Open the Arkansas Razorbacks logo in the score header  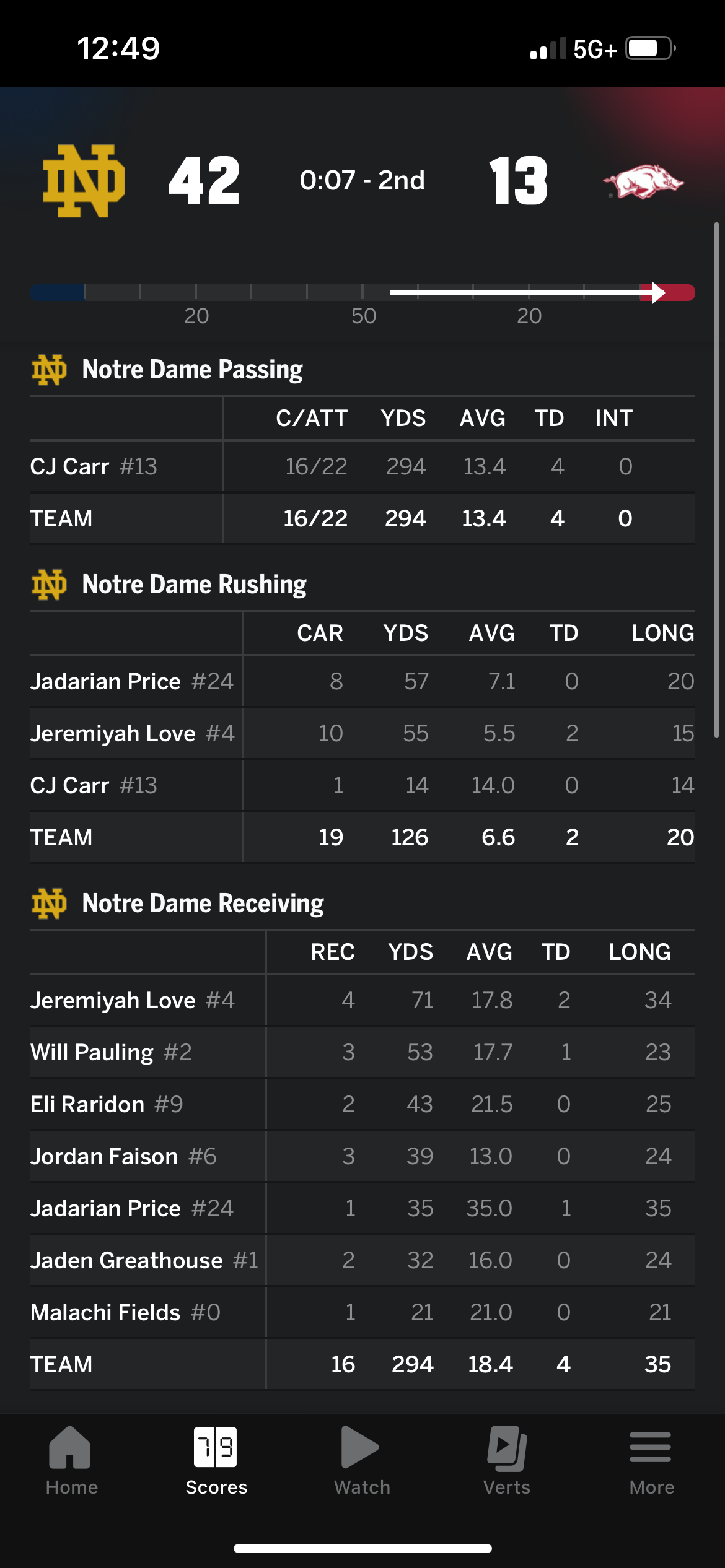click(x=643, y=181)
